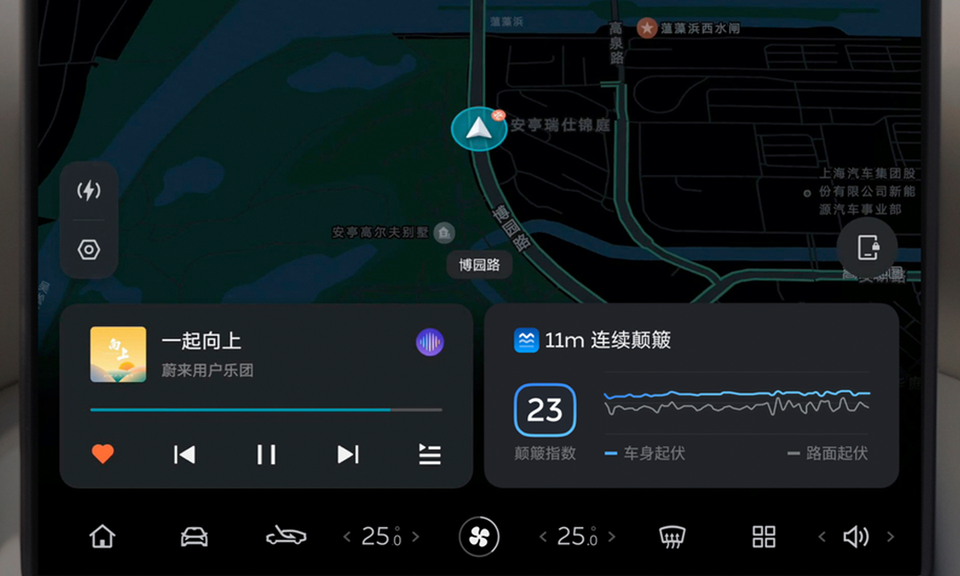Increase the speaker volume

point(890,537)
